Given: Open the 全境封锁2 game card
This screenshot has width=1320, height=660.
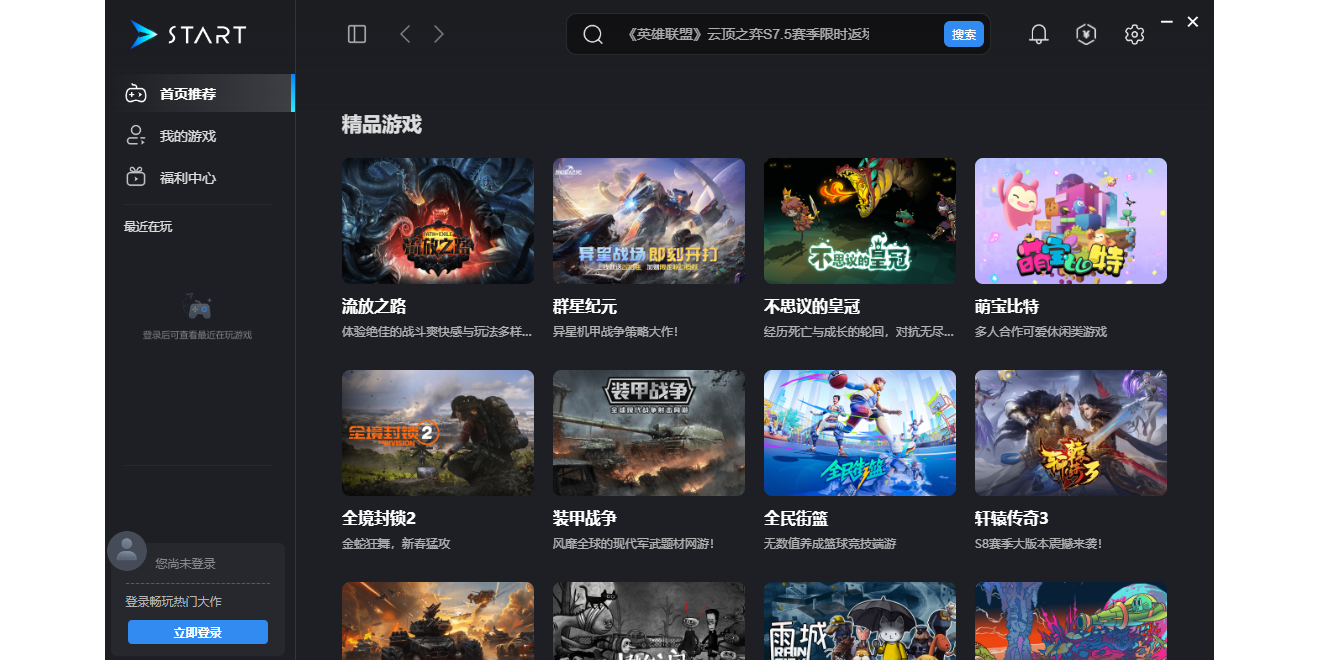Looking at the screenshot, I should tap(438, 433).
